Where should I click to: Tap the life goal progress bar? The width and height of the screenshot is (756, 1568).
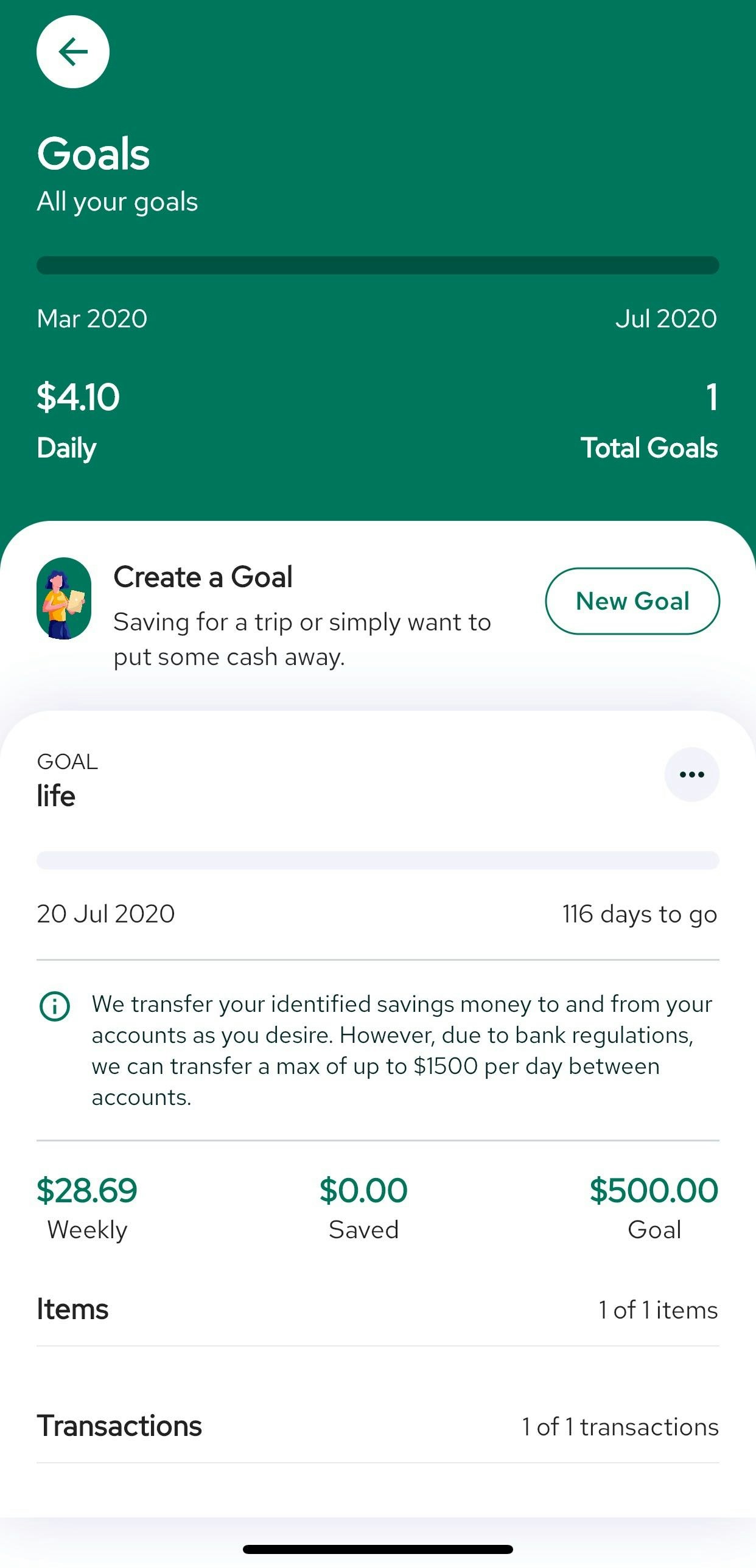377,859
